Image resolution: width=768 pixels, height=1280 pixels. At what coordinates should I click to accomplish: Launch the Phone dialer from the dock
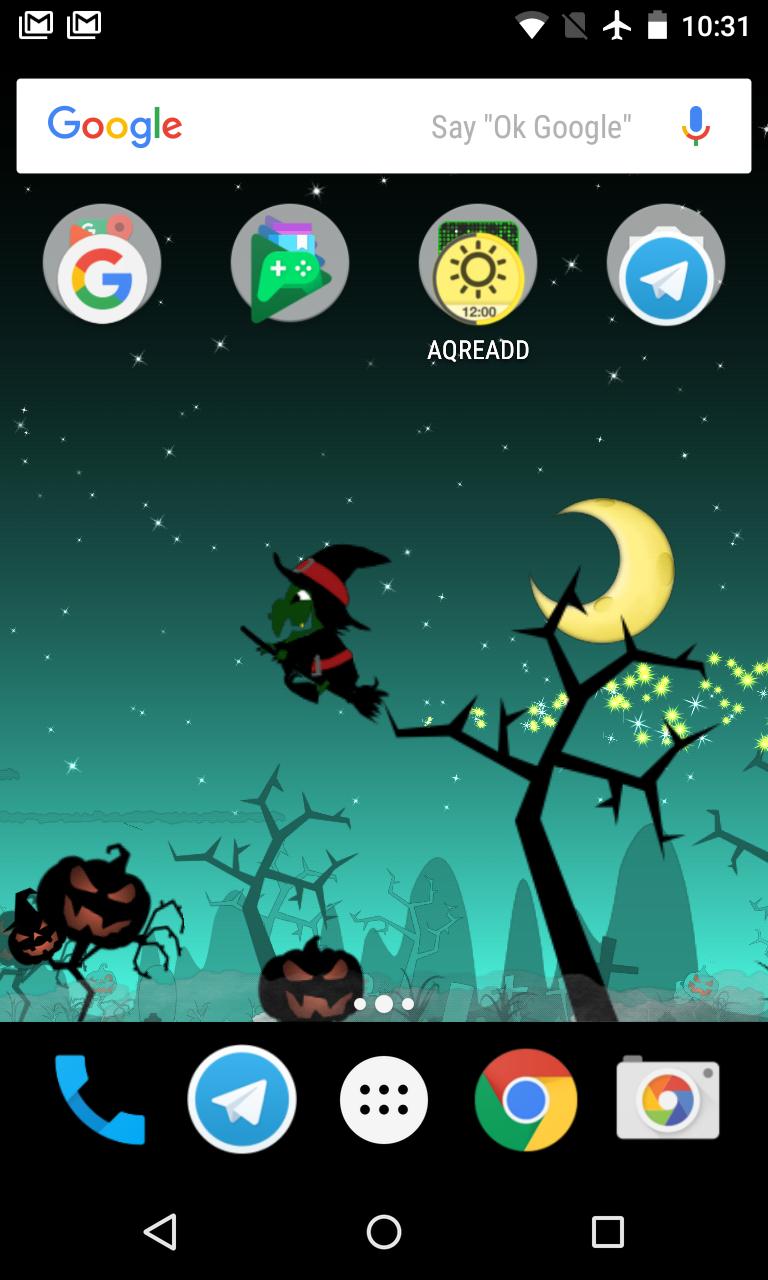tap(100, 1100)
